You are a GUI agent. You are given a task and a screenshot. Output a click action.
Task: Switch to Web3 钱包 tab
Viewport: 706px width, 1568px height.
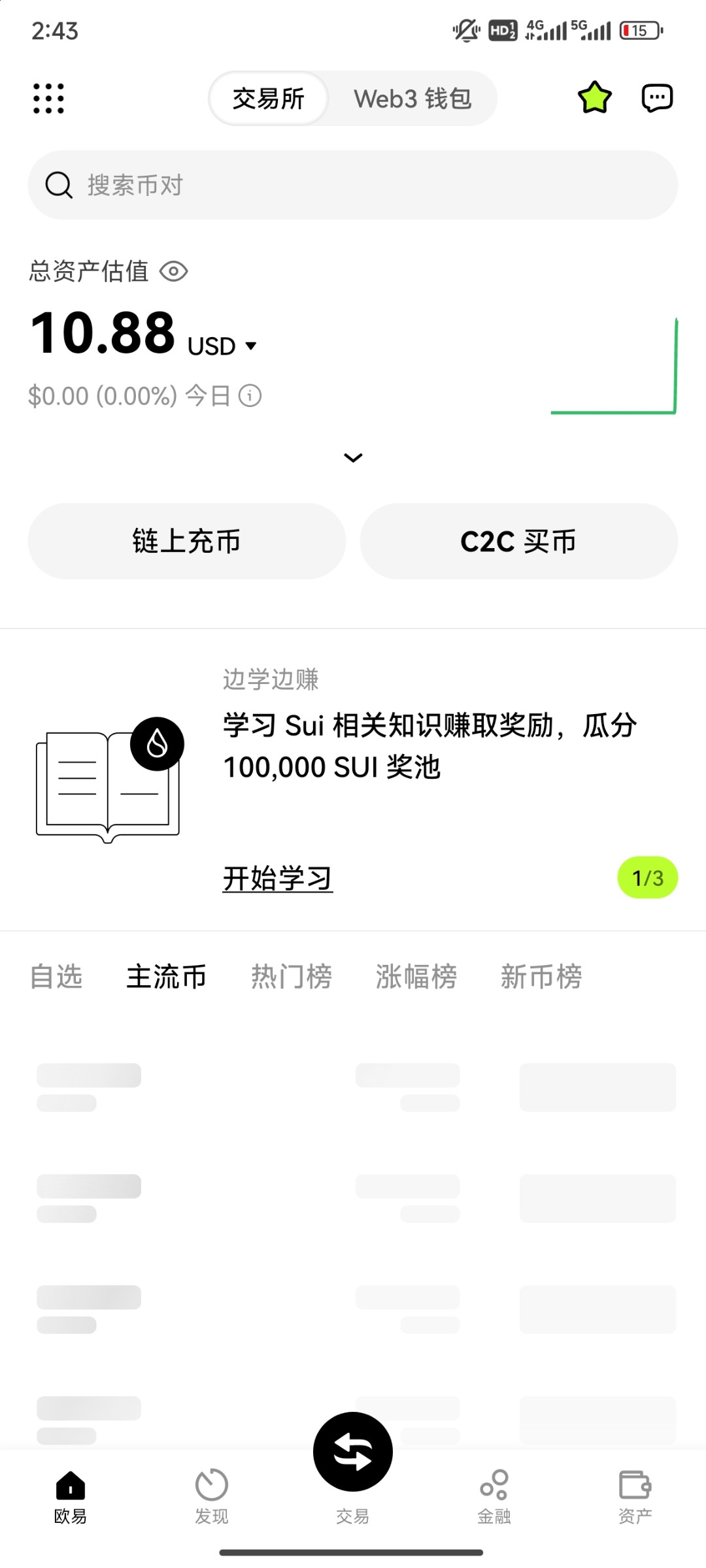pyautogui.click(x=412, y=99)
